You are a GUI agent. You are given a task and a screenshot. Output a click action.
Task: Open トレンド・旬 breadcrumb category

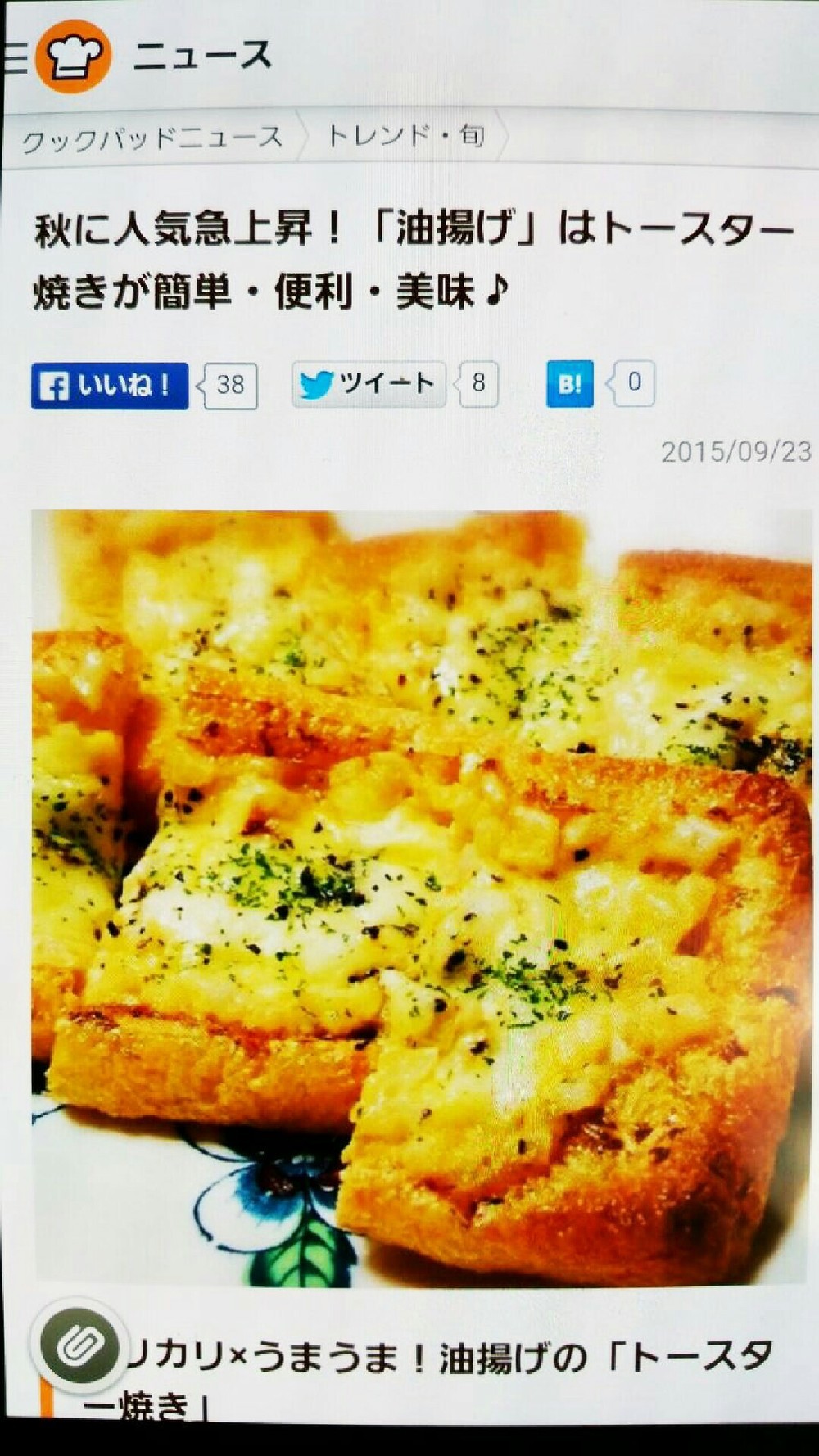click(x=405, y=136)
